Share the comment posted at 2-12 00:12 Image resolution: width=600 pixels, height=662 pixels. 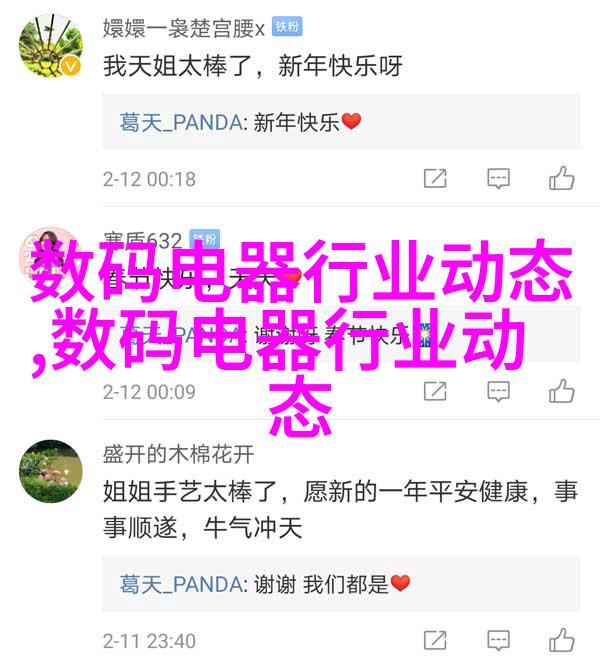pos(435,391)
